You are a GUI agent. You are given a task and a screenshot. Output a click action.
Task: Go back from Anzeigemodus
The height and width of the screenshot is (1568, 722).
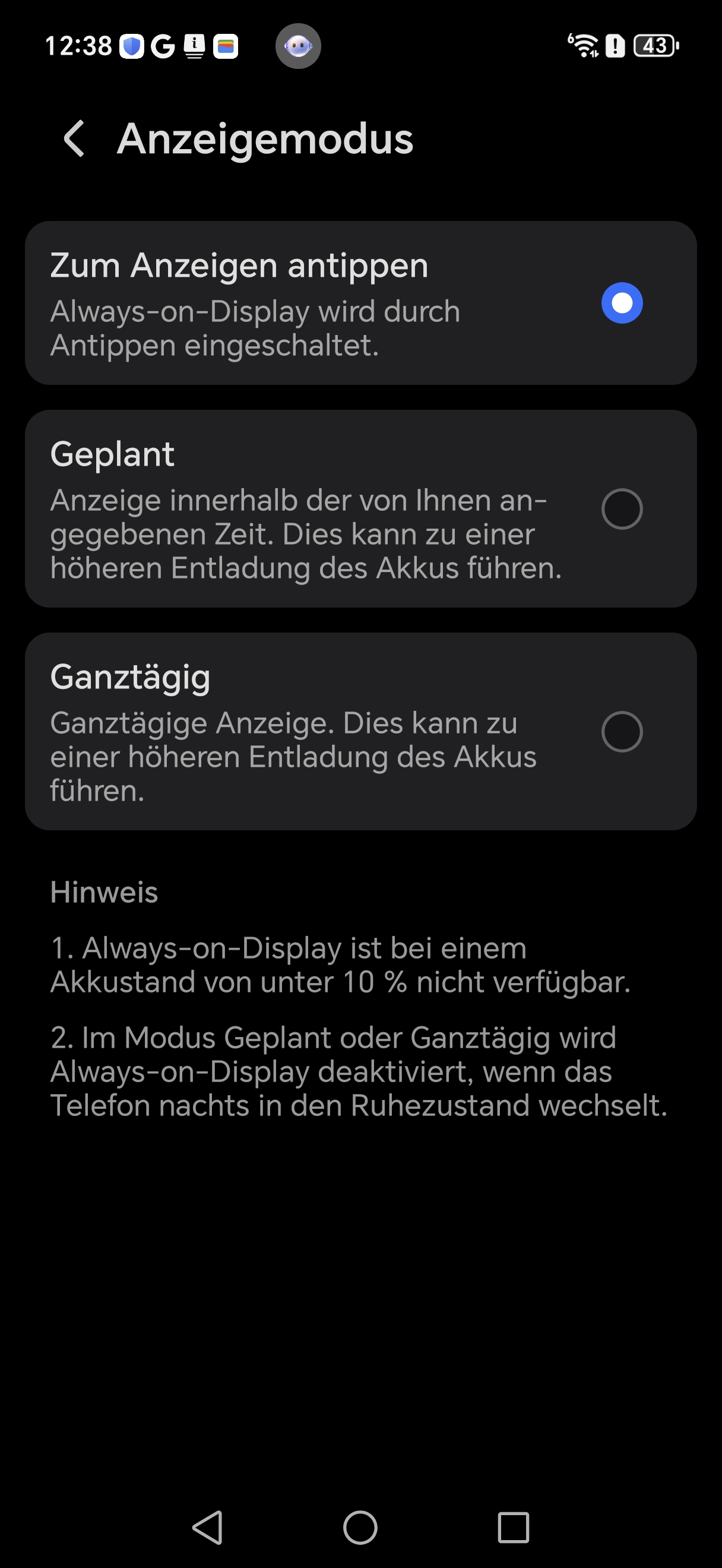[x=74, y=139]
